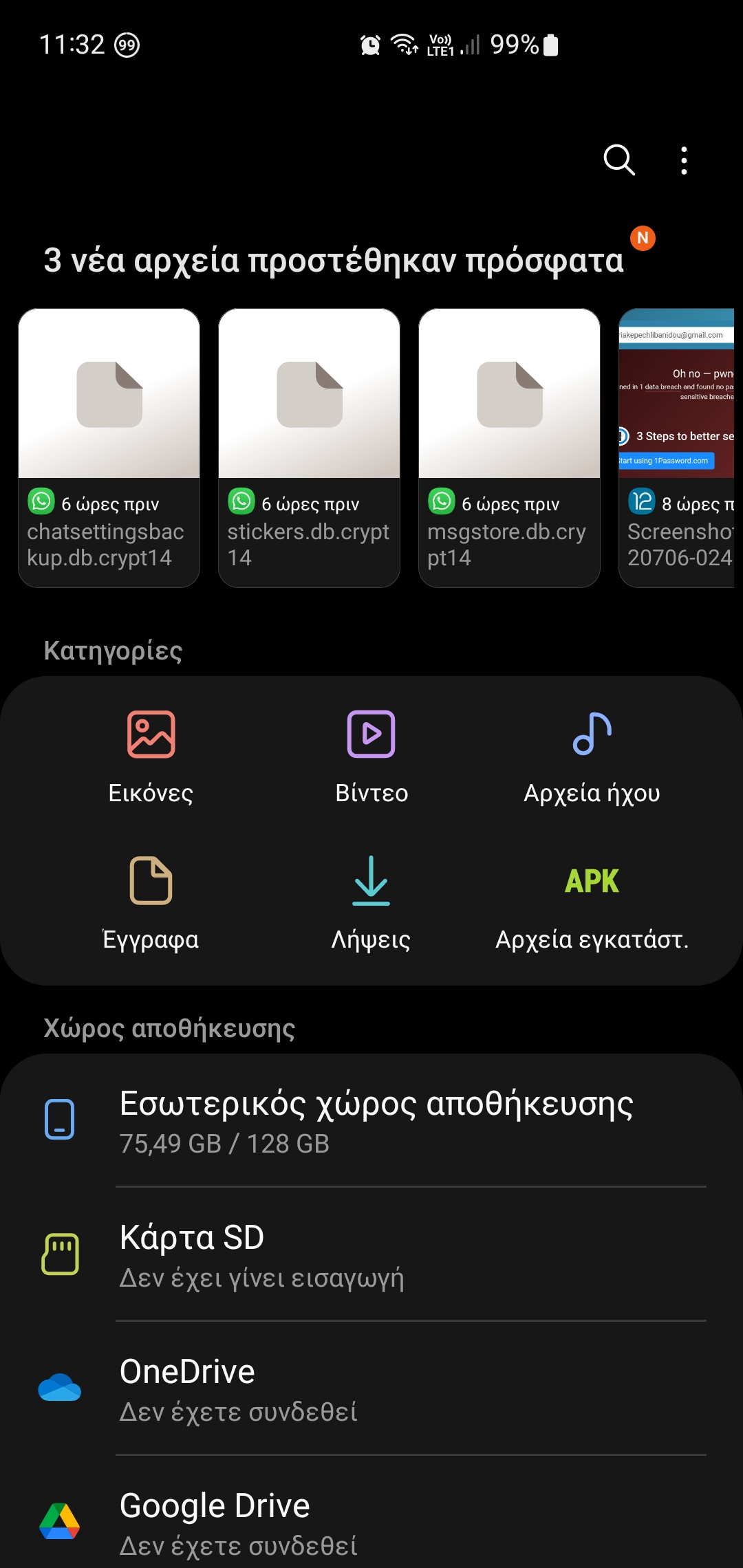Image resolution: width=743 pixels, height=1568 pixels.
Task: Open the search icon
Action: (618, 160)
